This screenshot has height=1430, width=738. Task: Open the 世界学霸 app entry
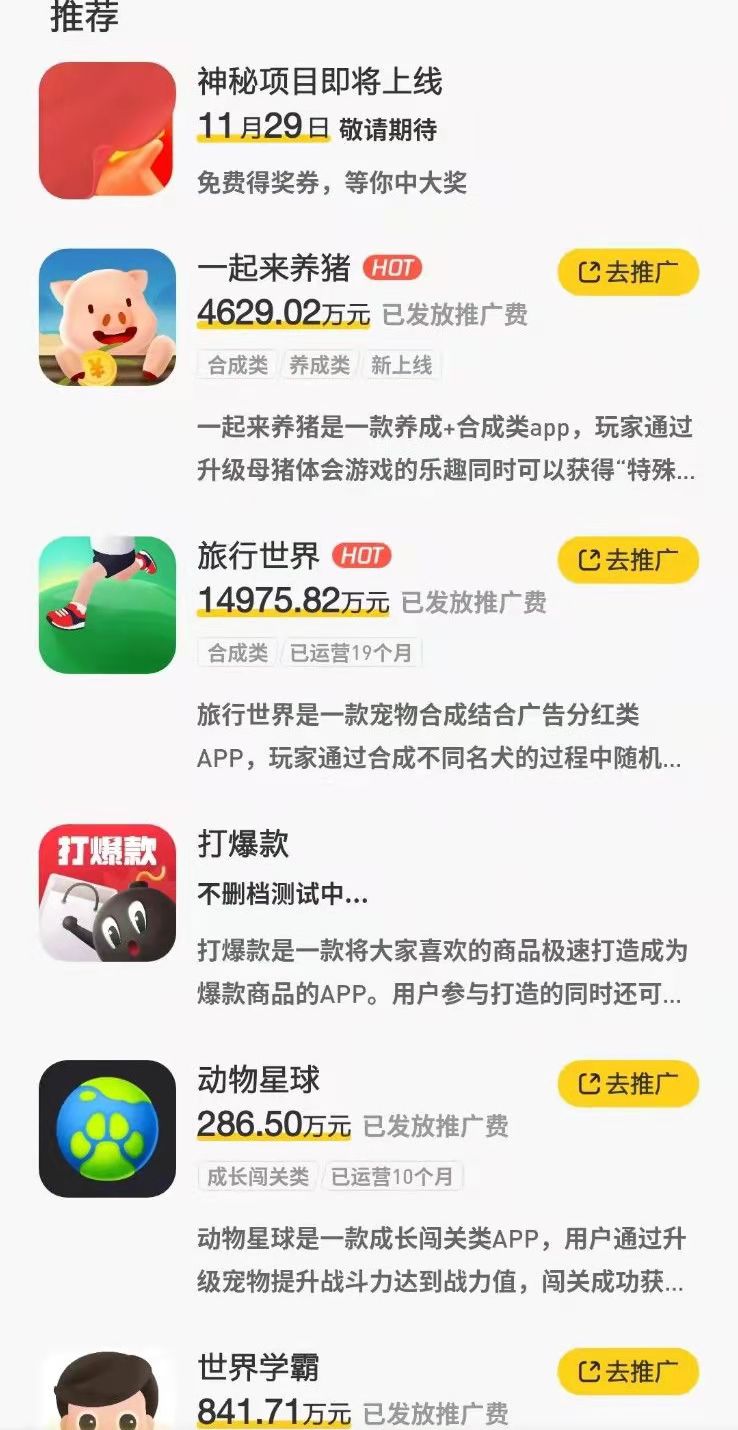pos(258,1367)
